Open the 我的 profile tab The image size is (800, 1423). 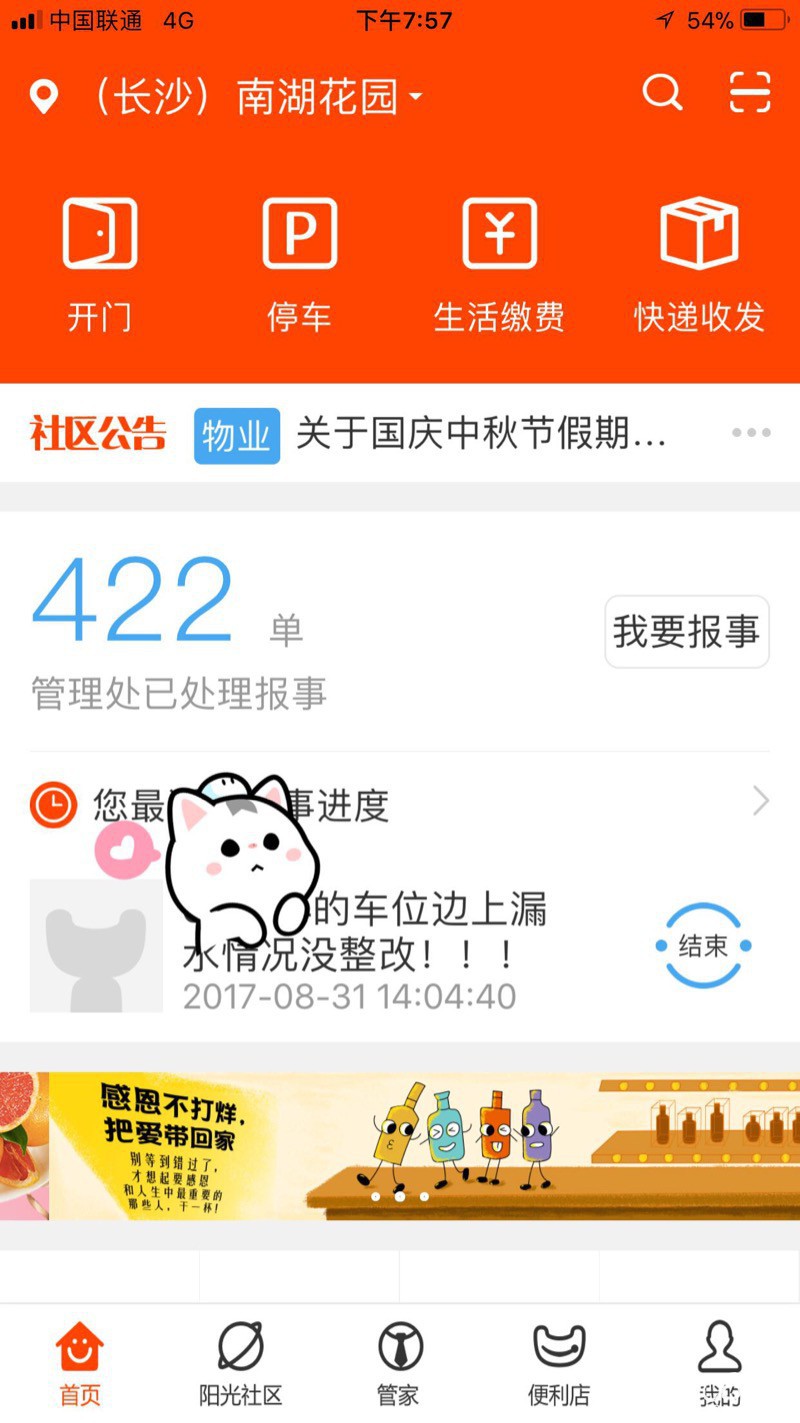[719, 1363]
